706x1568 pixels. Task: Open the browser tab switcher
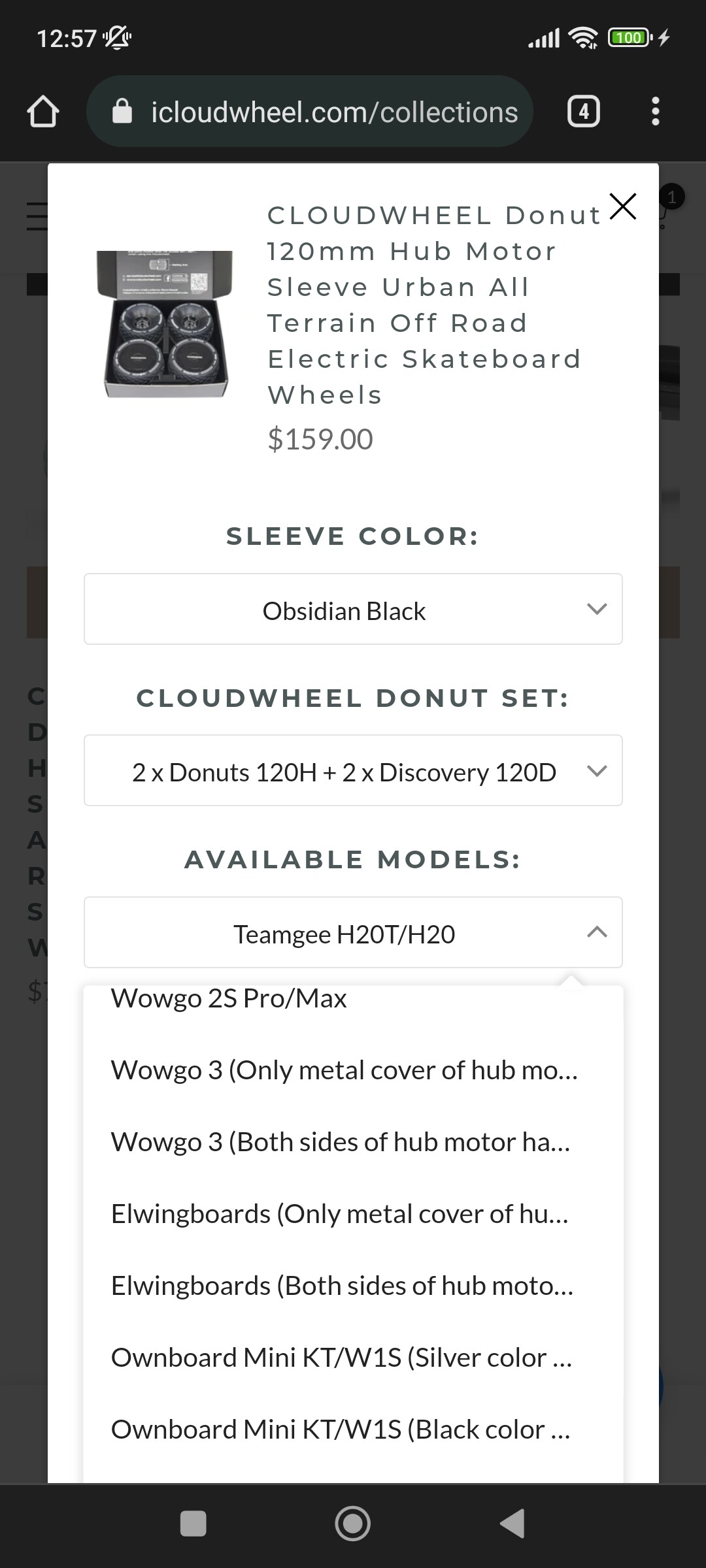coord(583,111)
